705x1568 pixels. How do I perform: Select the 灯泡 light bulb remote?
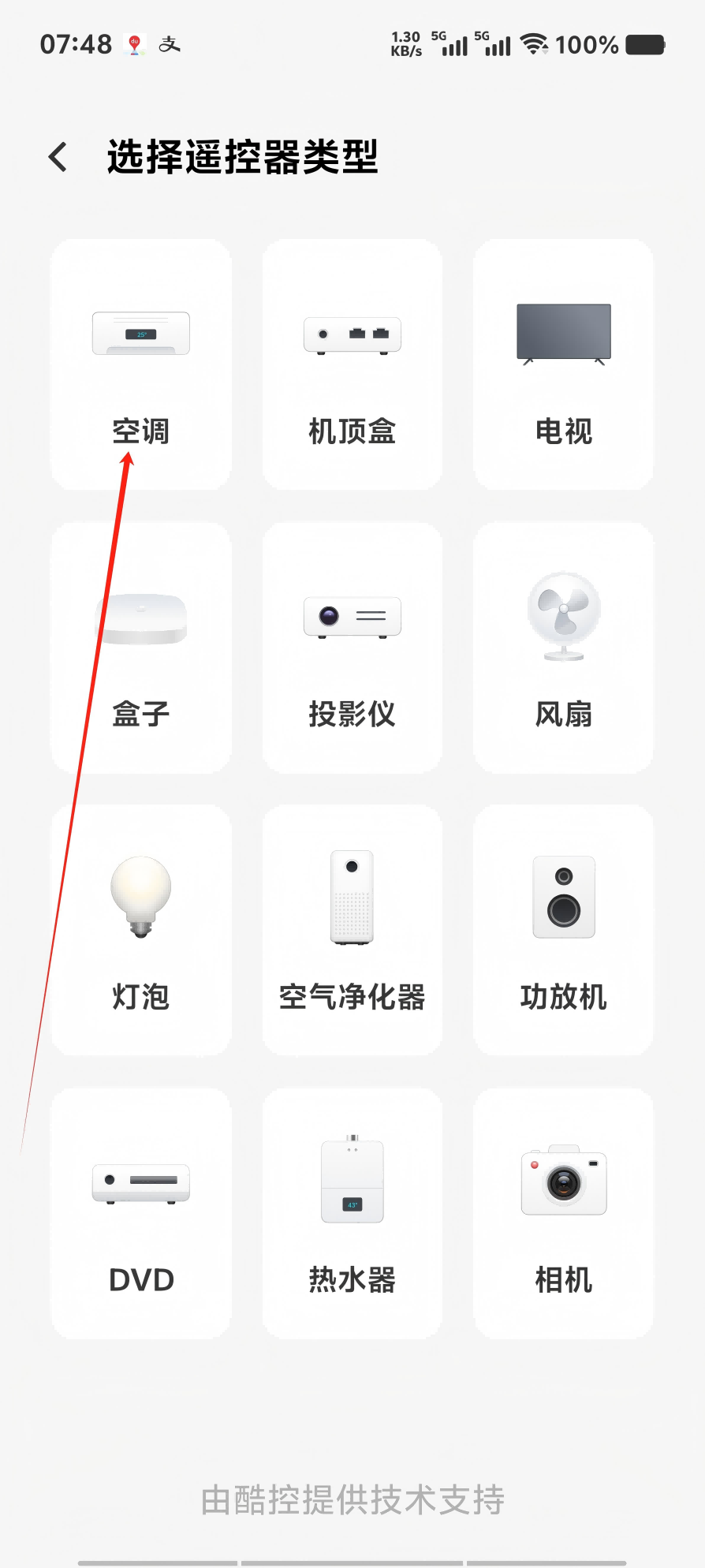[141, 930]
